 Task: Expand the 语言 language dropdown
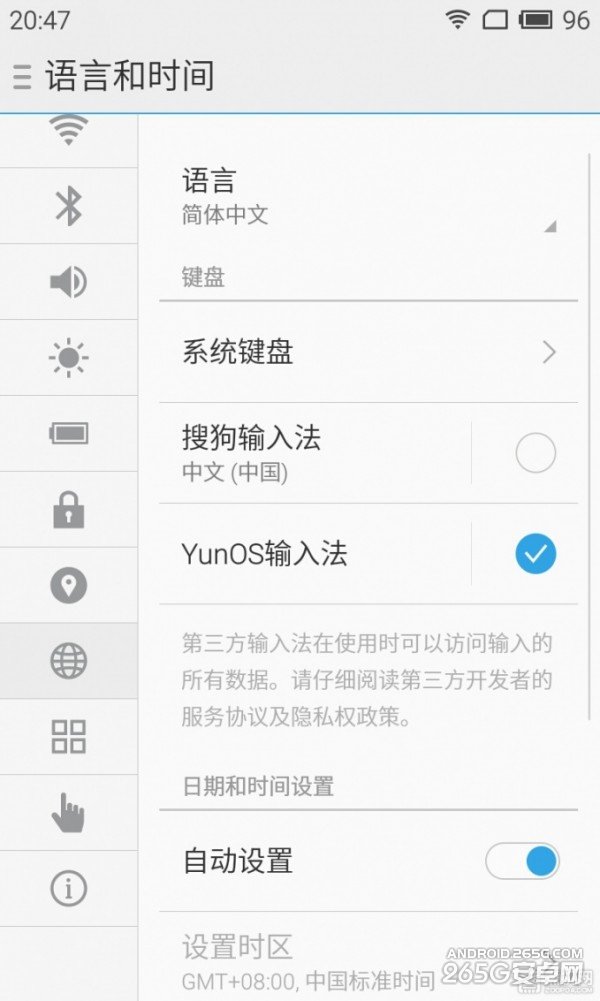point(368,196)
